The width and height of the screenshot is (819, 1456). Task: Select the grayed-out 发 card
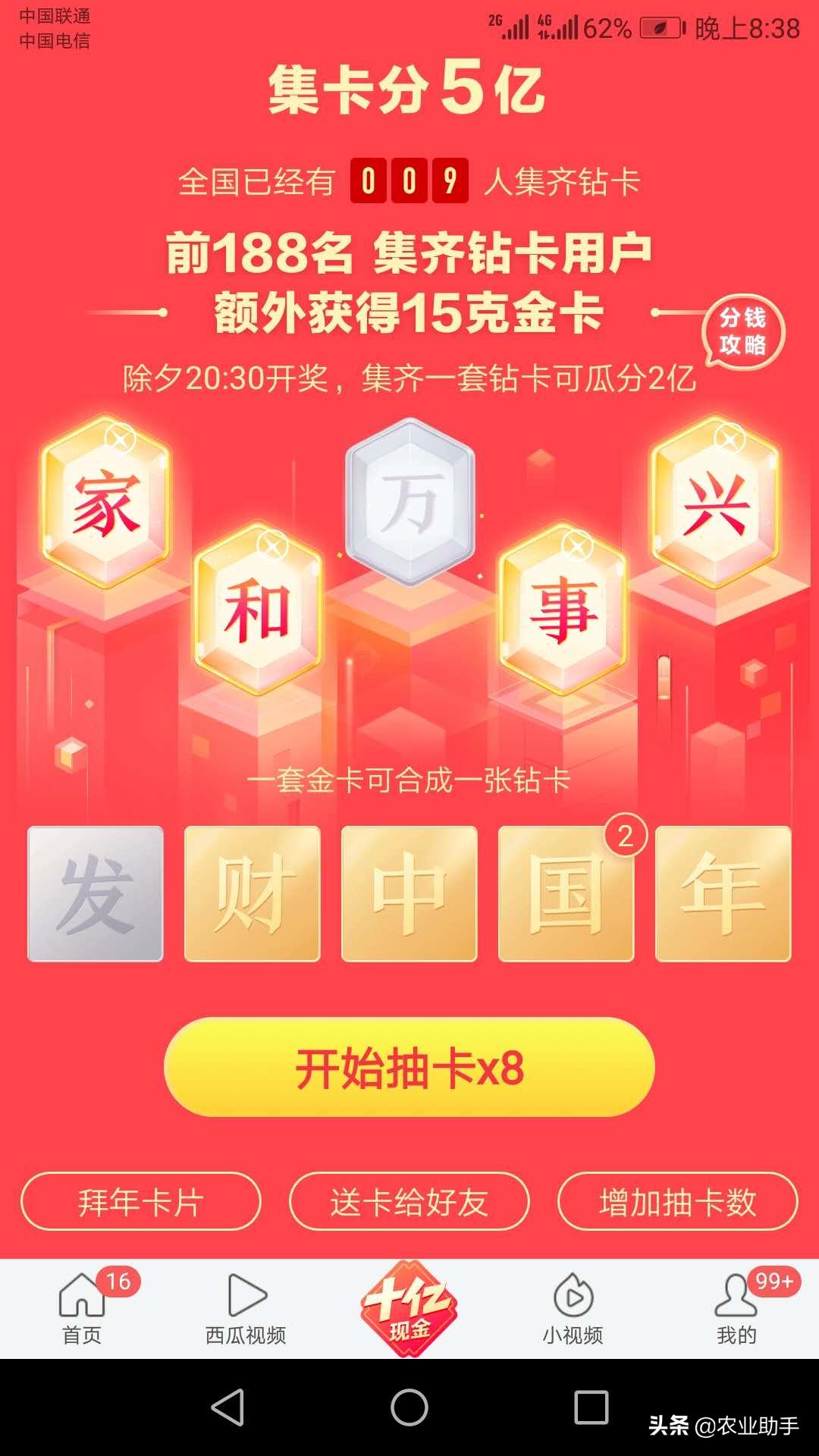(95, 895)
